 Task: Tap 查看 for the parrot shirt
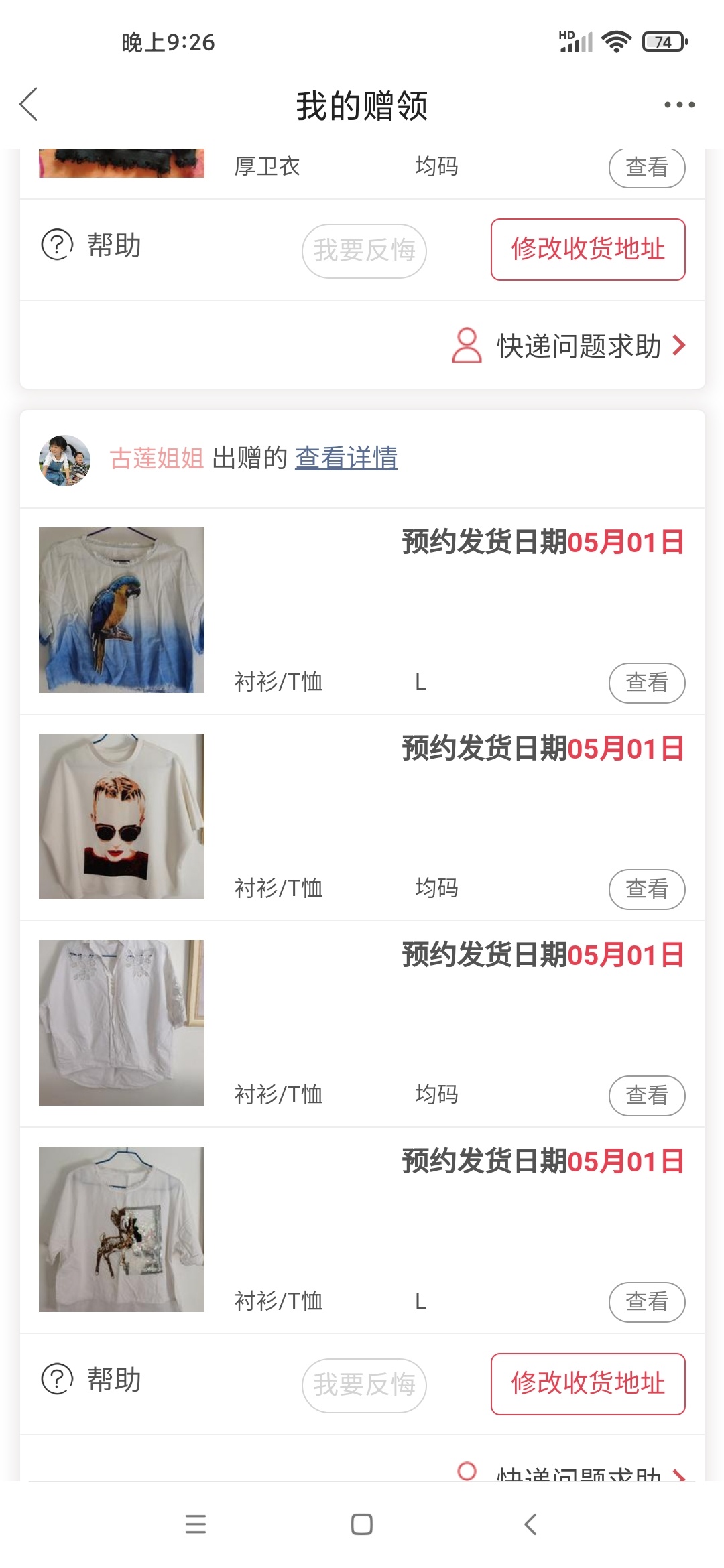tap(646, 683)
